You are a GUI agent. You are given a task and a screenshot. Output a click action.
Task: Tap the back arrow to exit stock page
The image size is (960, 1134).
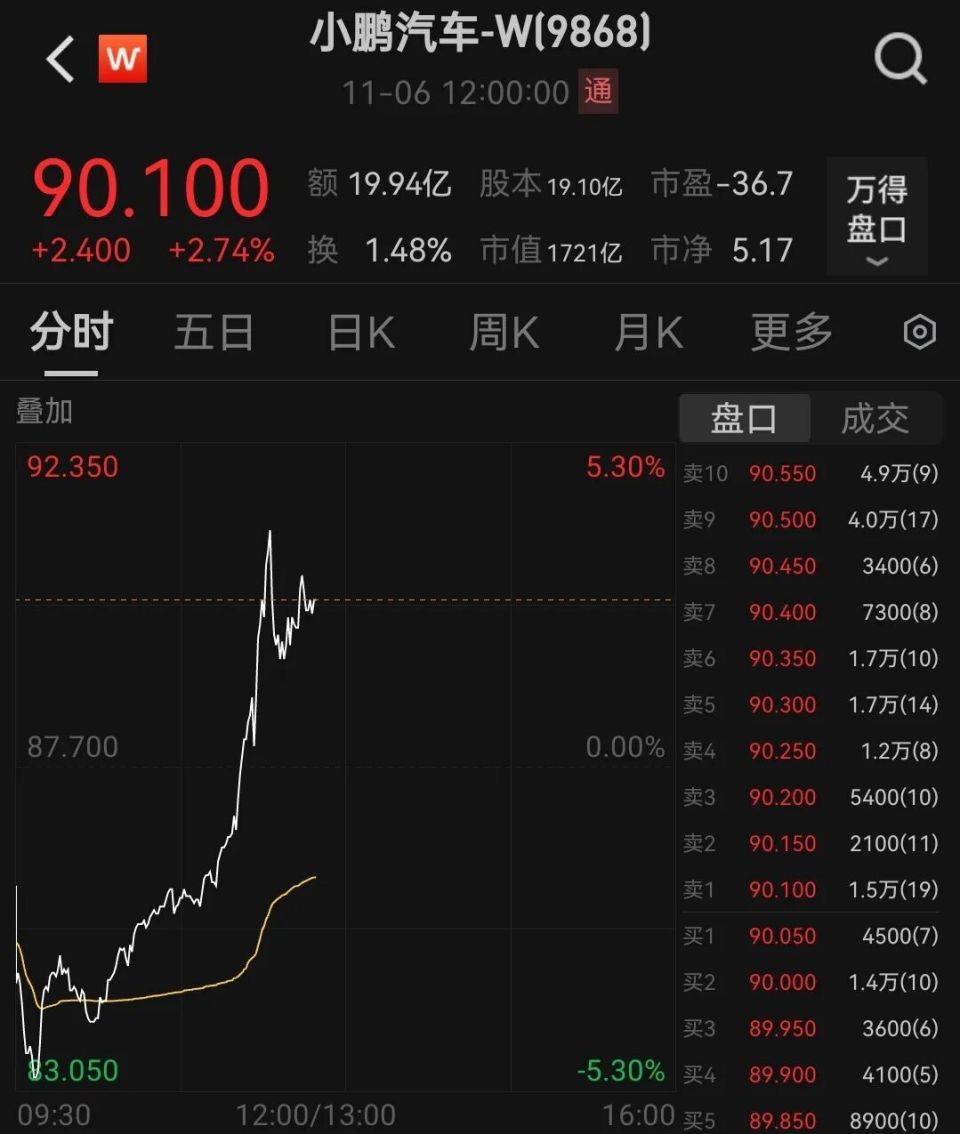point(57,57)
